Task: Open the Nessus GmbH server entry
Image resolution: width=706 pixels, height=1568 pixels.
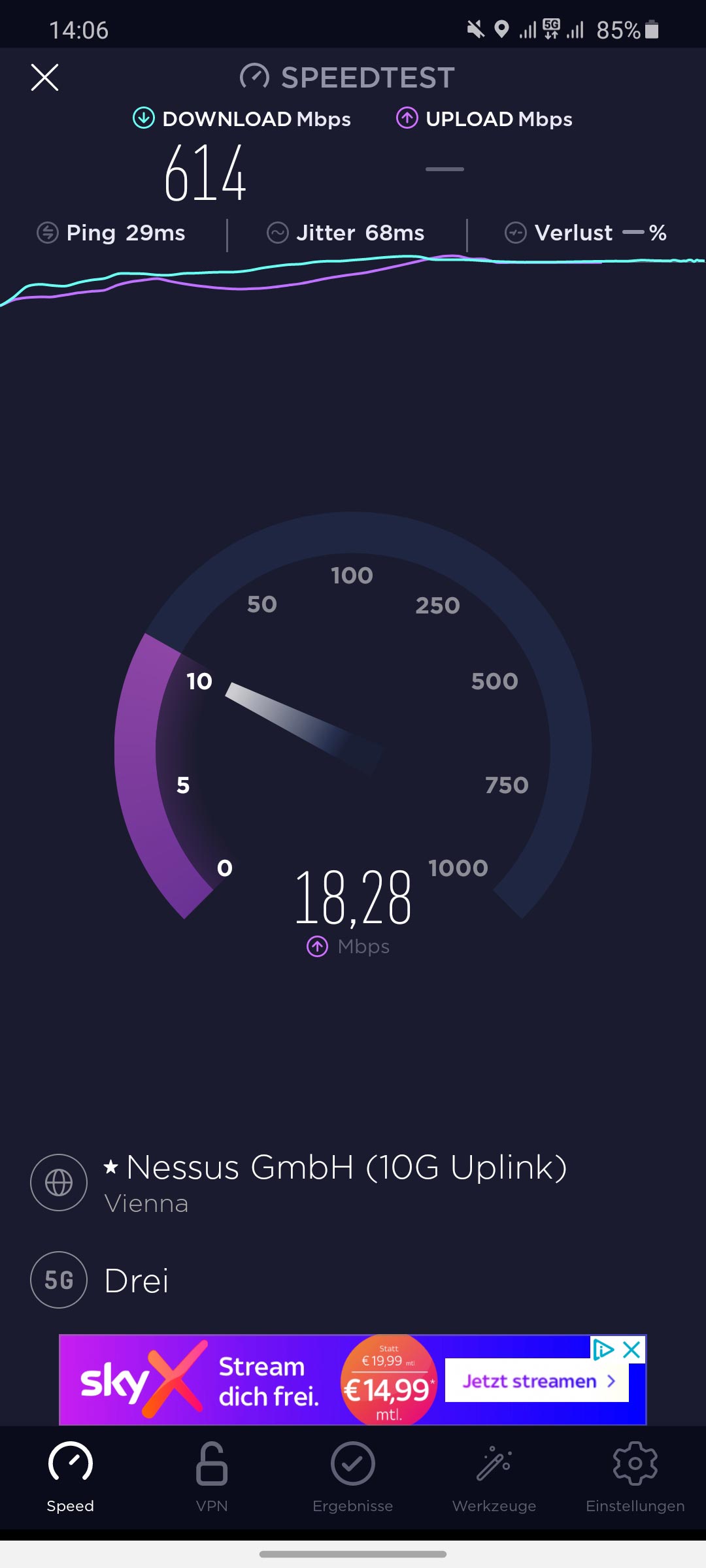Action: [353, 1182]
